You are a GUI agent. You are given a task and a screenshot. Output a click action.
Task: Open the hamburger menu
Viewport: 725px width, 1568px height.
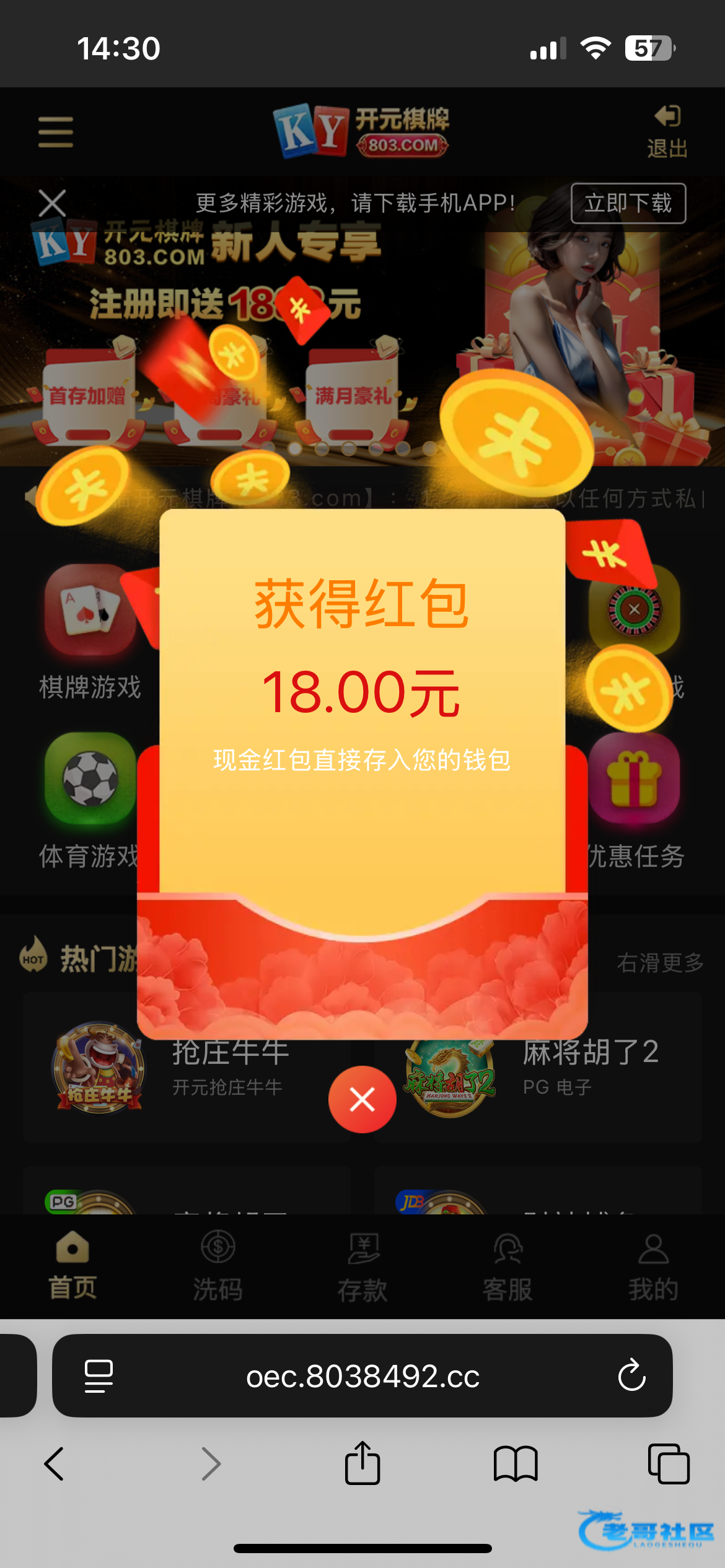pyautogui.click(x=56, y=132)
